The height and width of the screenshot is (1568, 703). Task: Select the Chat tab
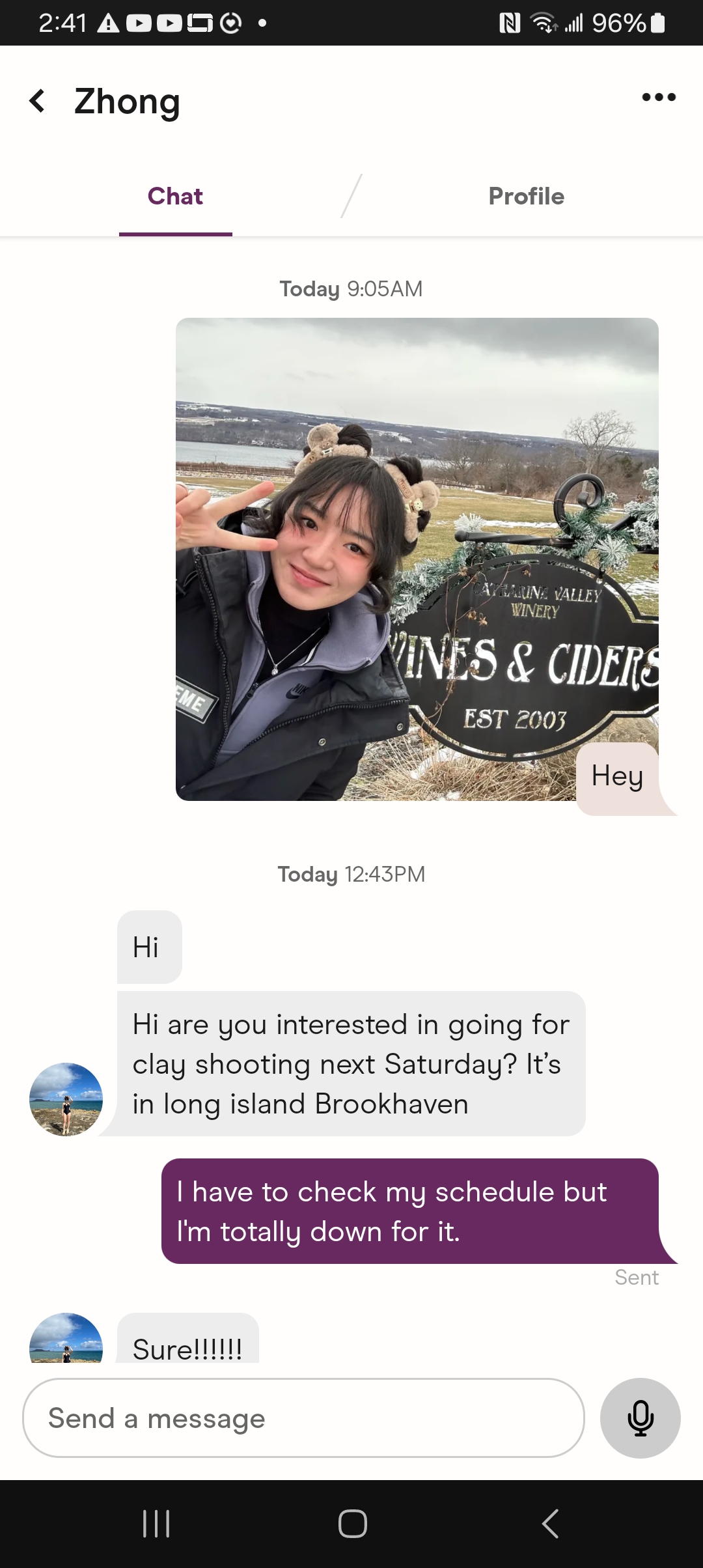click(175, 197)
